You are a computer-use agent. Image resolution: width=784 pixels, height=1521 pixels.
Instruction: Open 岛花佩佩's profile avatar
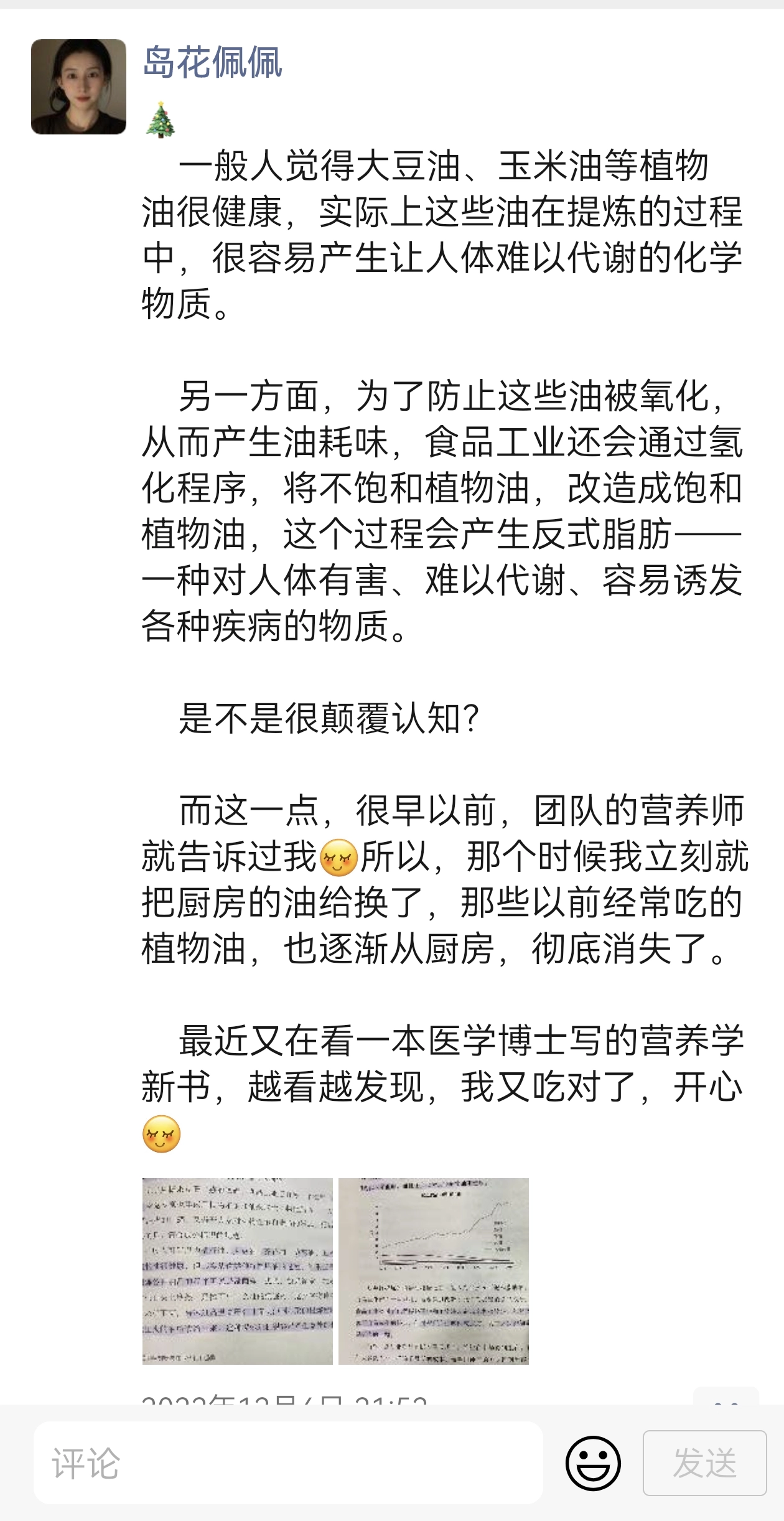78,87
